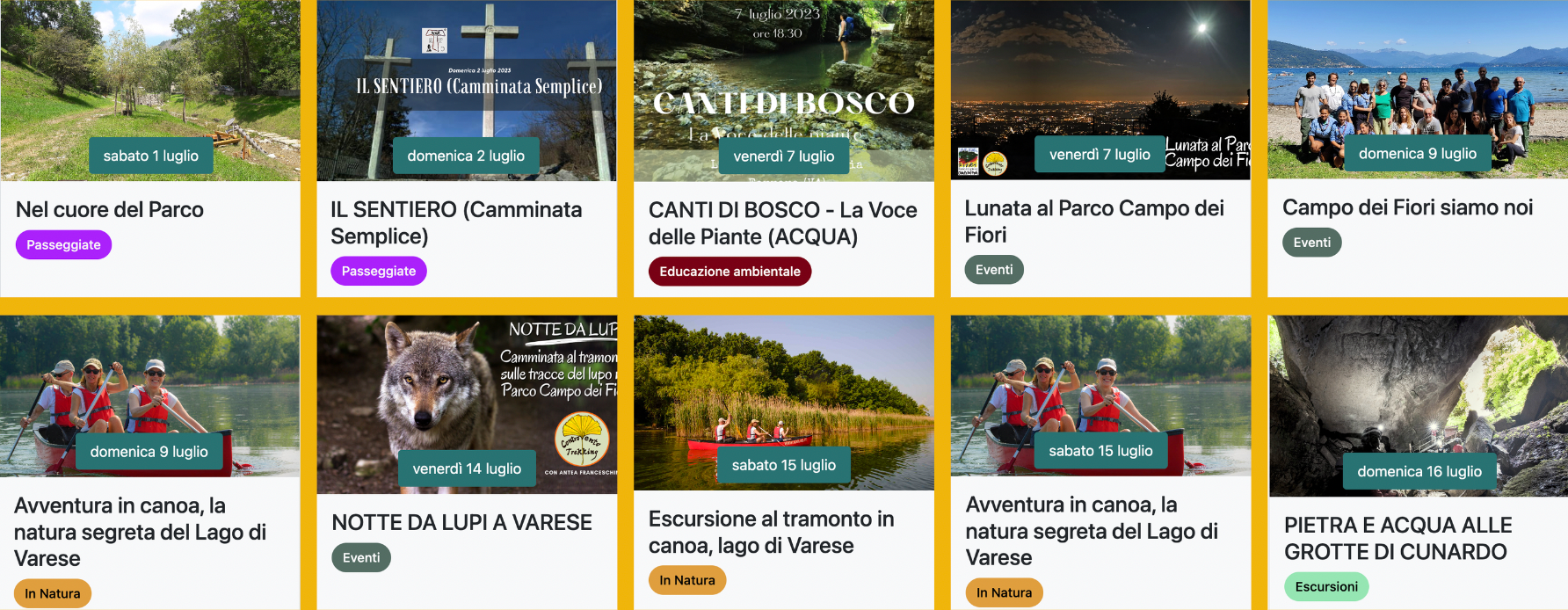
Task: Select Eventi tag under Campo dei Fiori siamo noi
Action: pos(1311,243)
